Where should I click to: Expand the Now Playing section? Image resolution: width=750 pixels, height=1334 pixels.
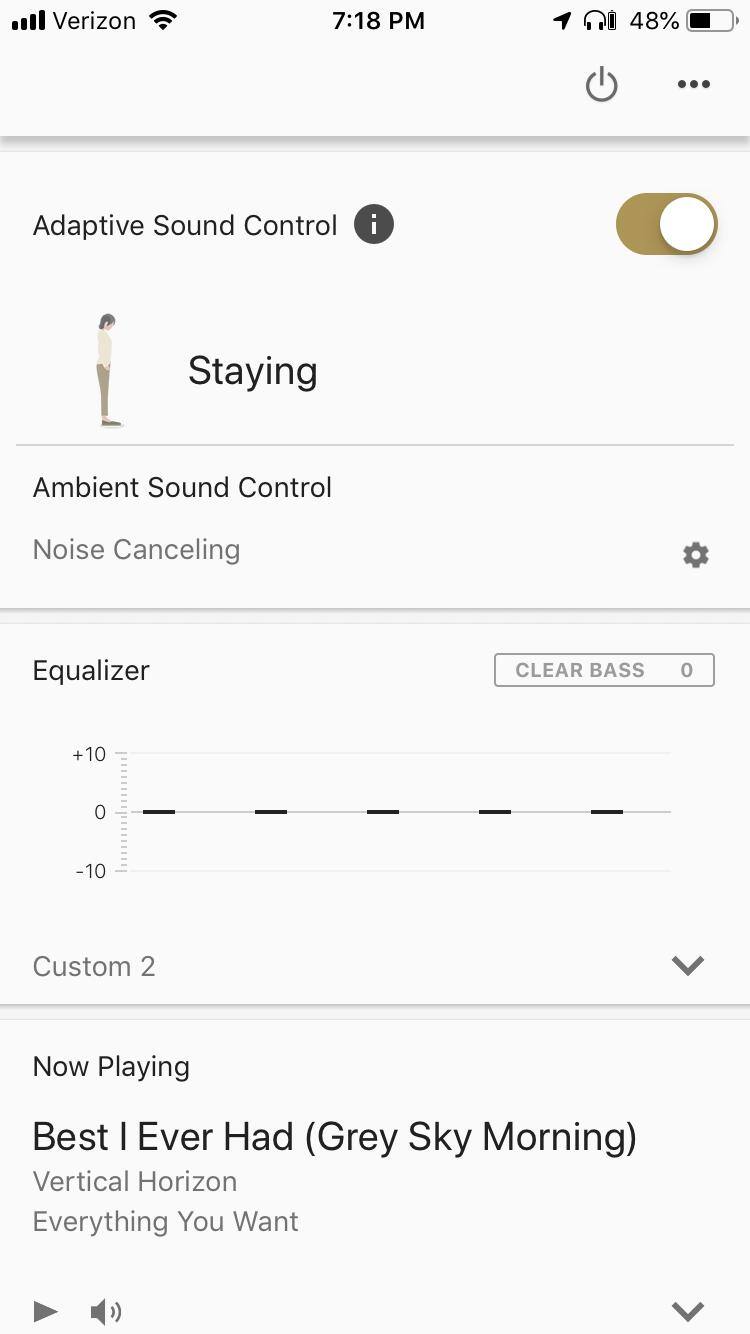click(688, 1310)
